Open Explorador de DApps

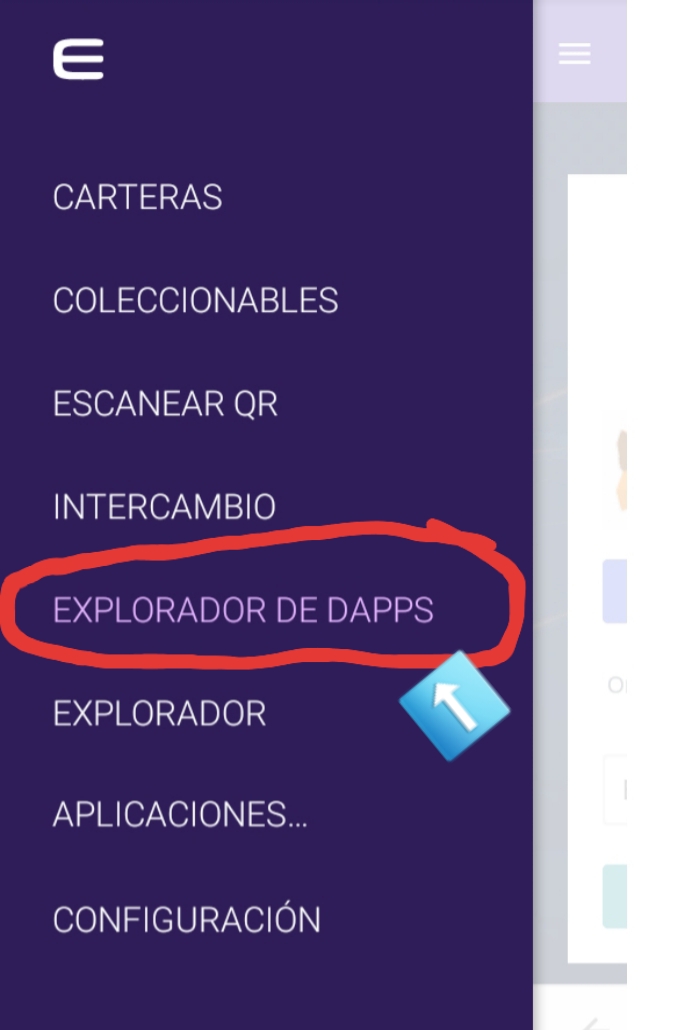(x=243, y=610)
